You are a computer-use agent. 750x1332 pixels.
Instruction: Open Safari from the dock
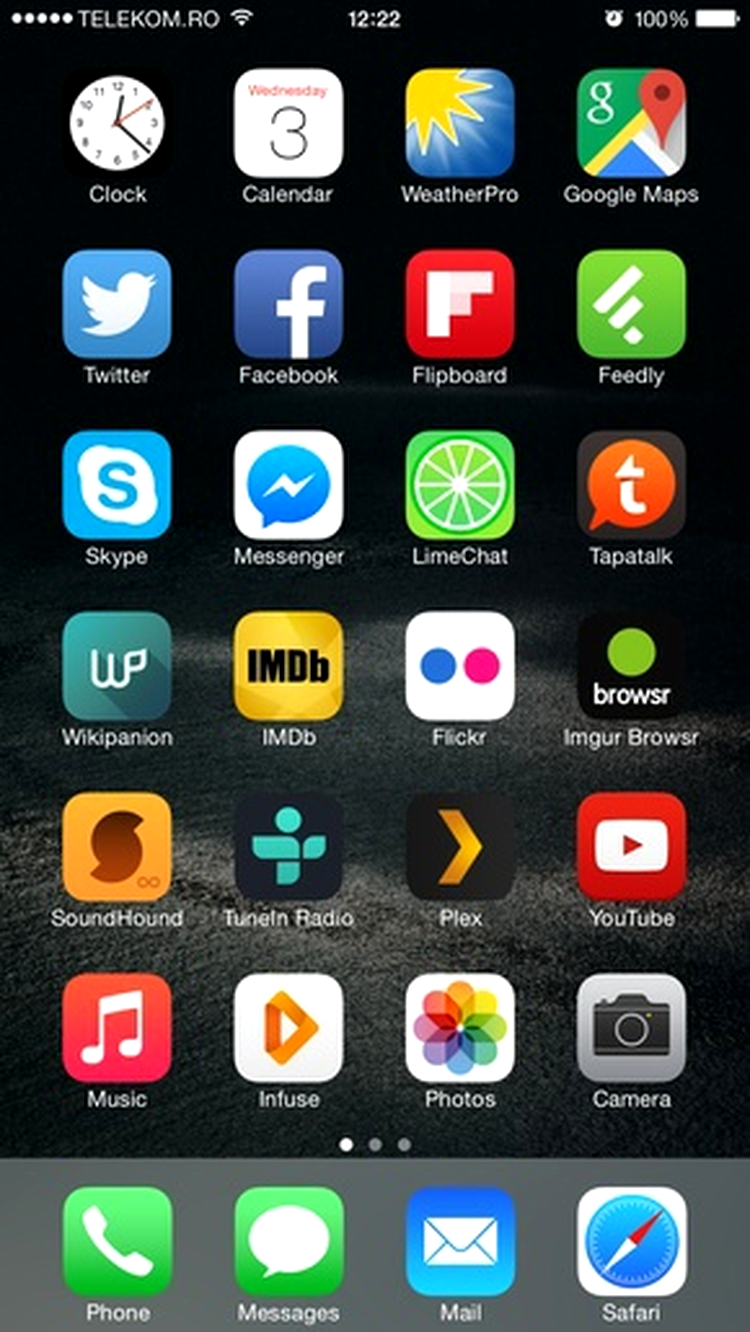631,1241
